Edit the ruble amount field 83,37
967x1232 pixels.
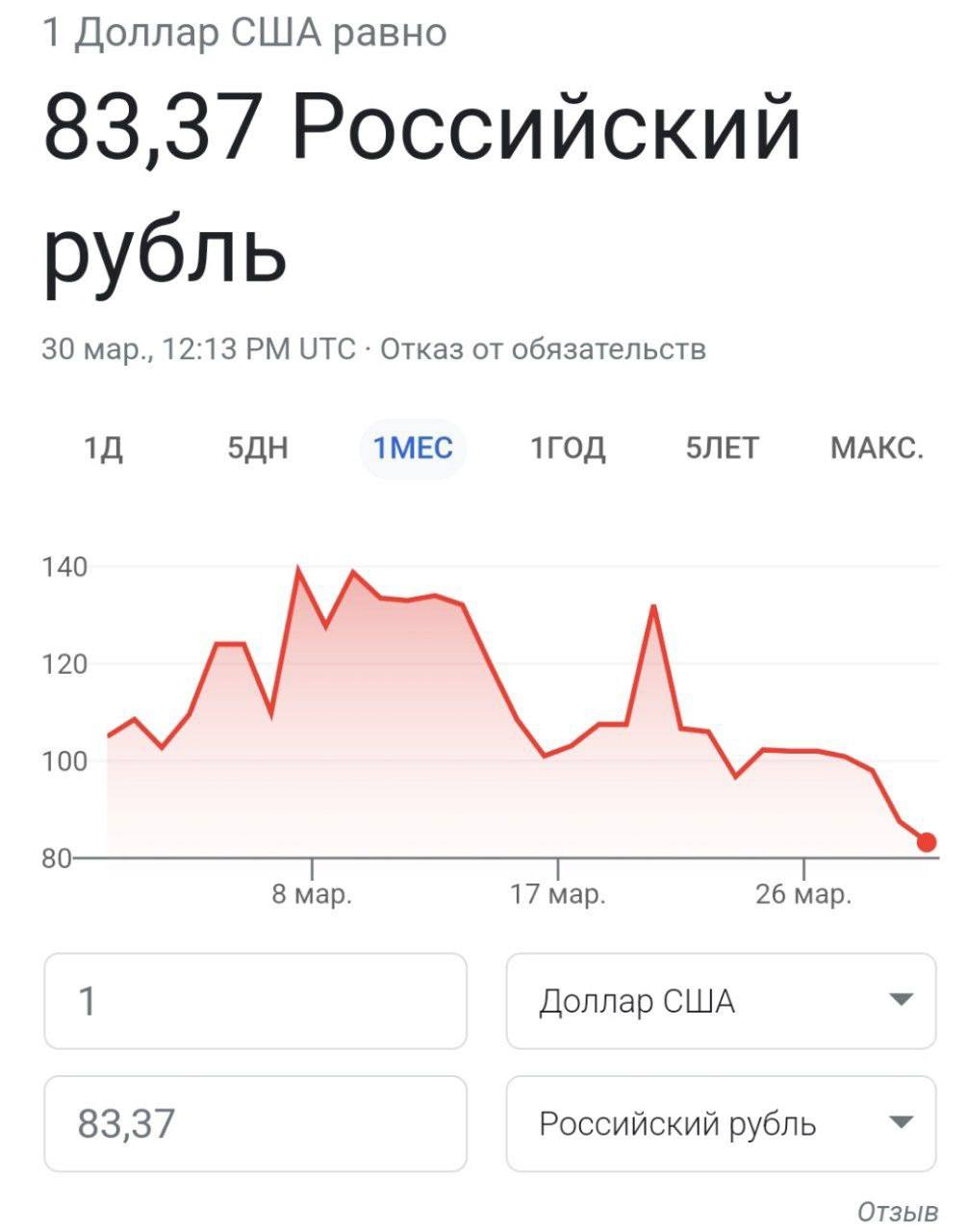pyautogui.click(x=255, y=1123)
